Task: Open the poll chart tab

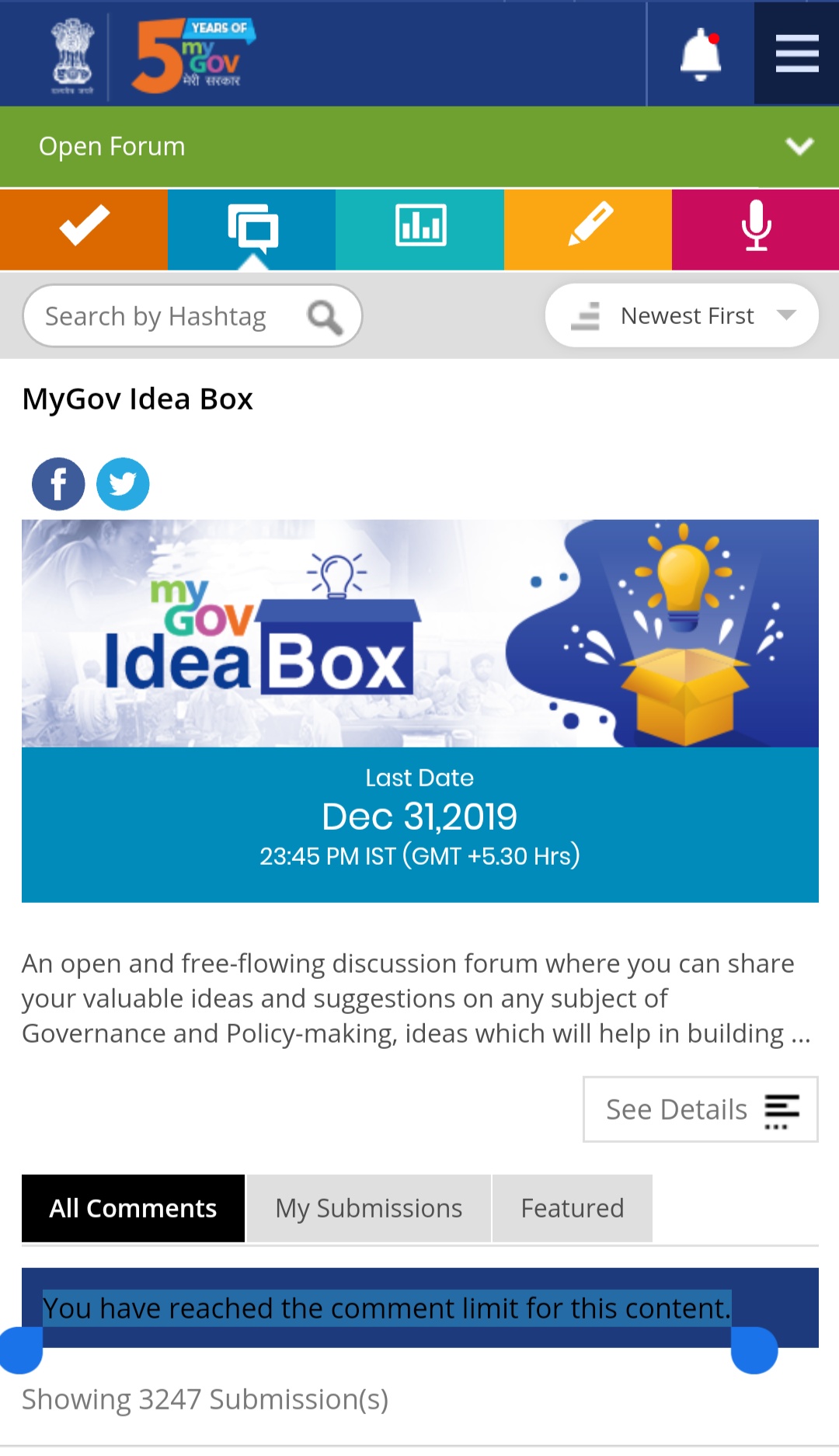Action: pyautogui.click(x=419, y=229)
